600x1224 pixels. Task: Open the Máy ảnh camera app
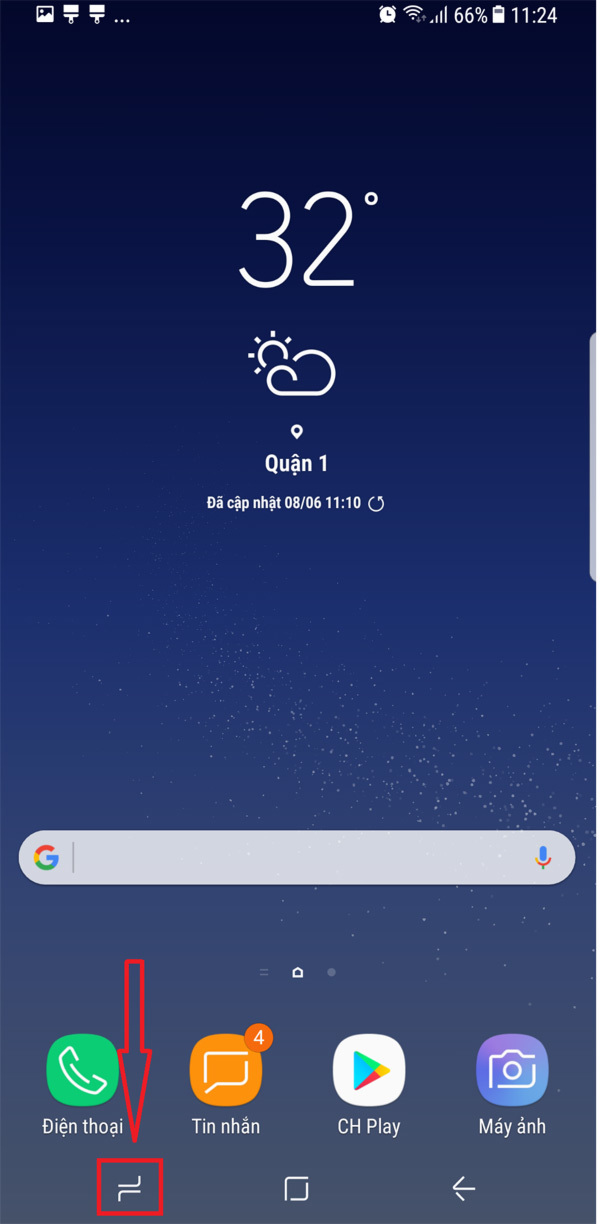[512, 1071]
